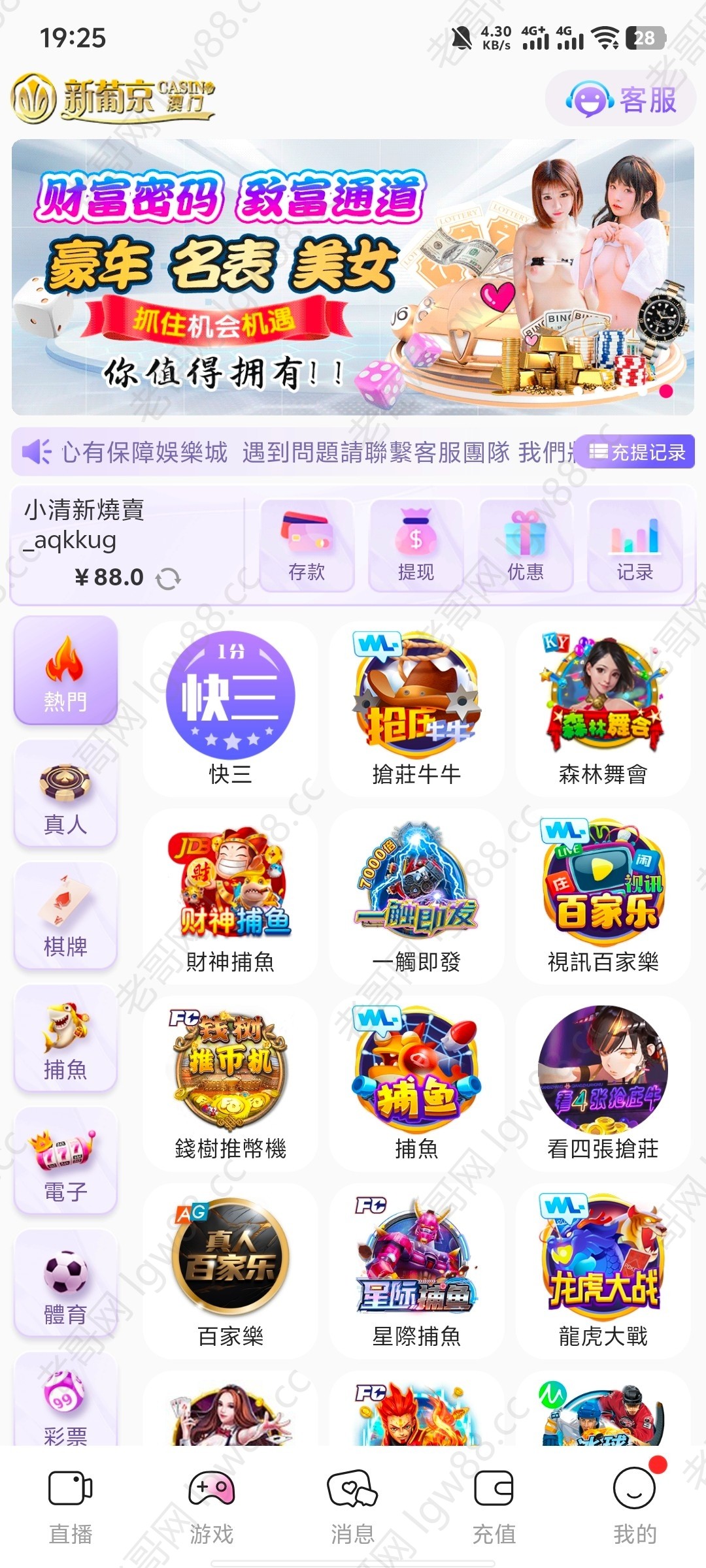Select the 棋牌 category

[65, 915]
